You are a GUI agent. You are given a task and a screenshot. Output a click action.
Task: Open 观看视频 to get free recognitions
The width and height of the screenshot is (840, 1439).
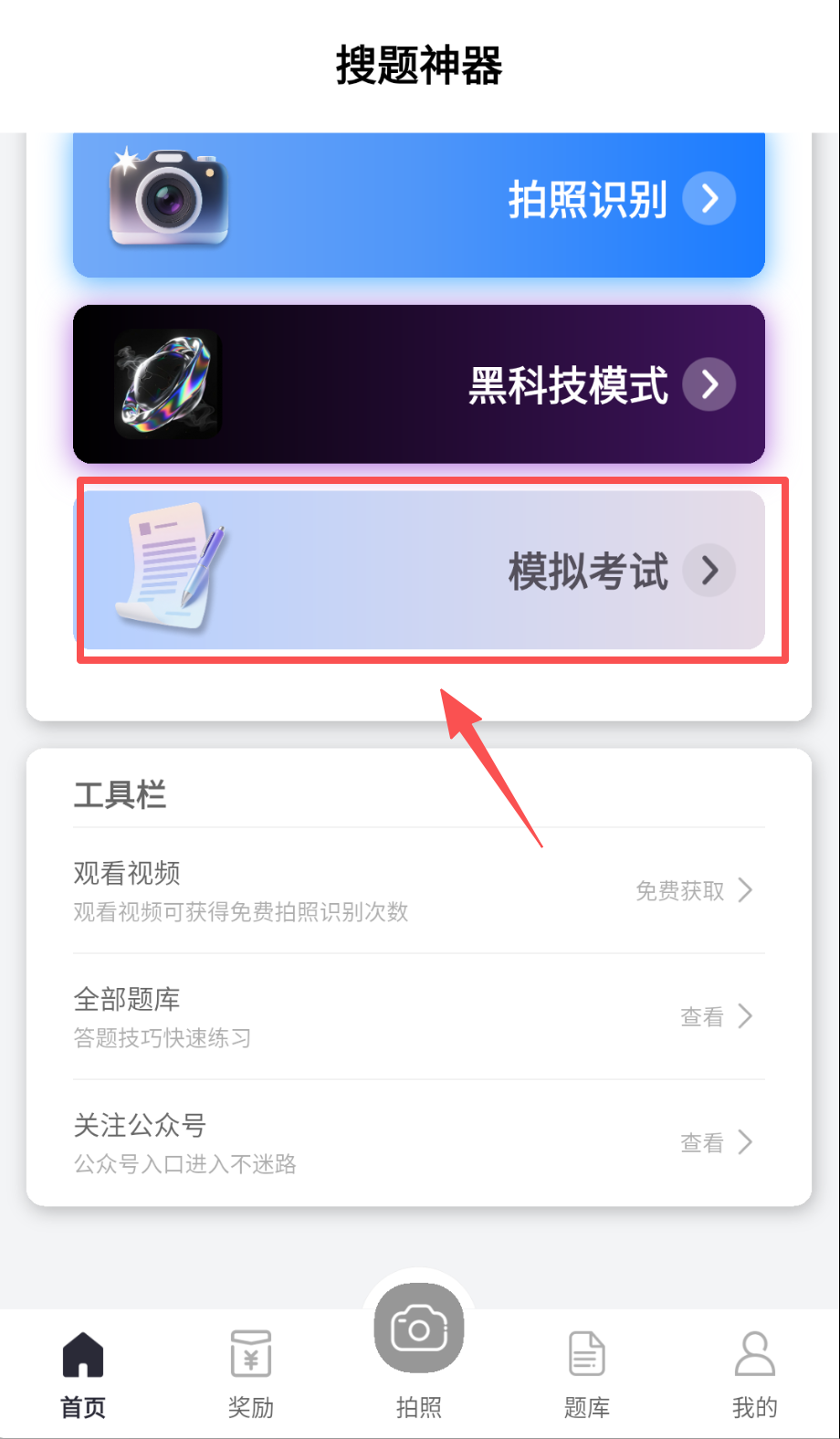pos(418,890)
